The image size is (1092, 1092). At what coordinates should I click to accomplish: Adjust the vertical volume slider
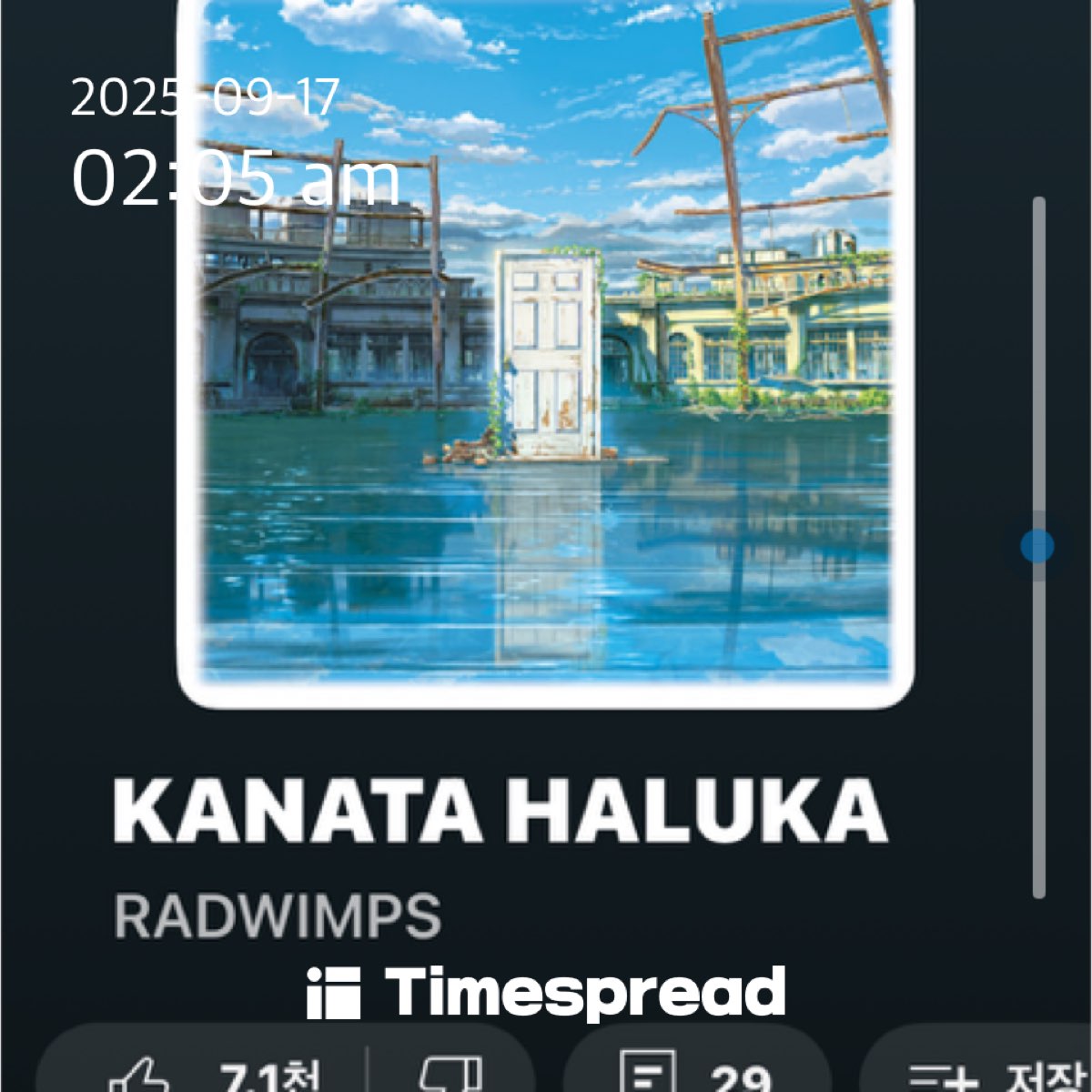1036,546
